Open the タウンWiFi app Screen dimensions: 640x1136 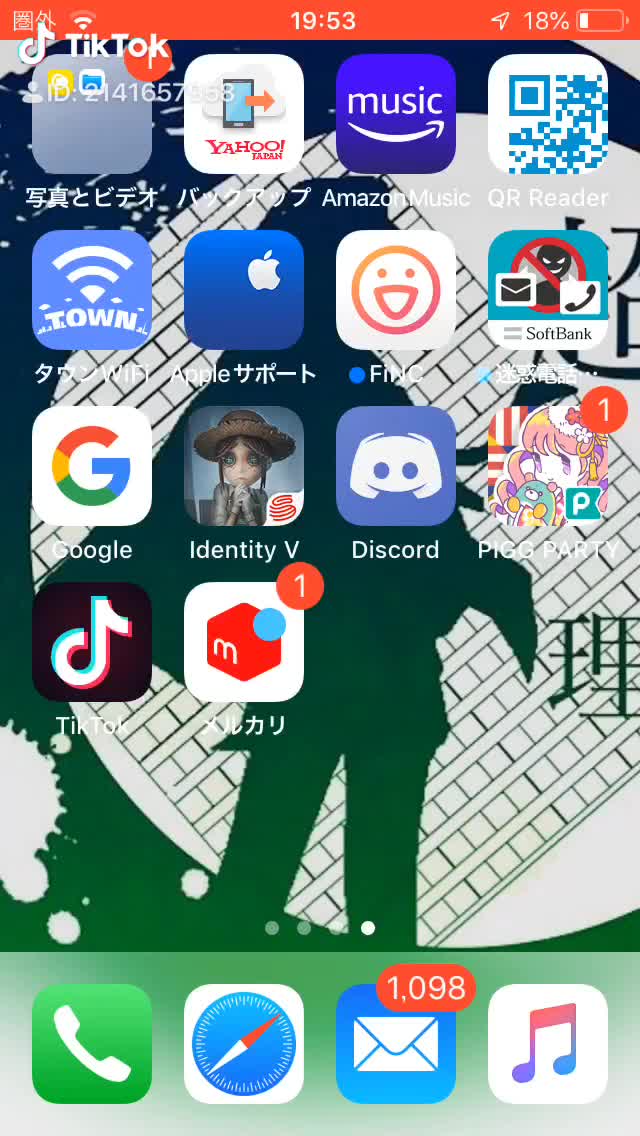click(x=92, y=290)
